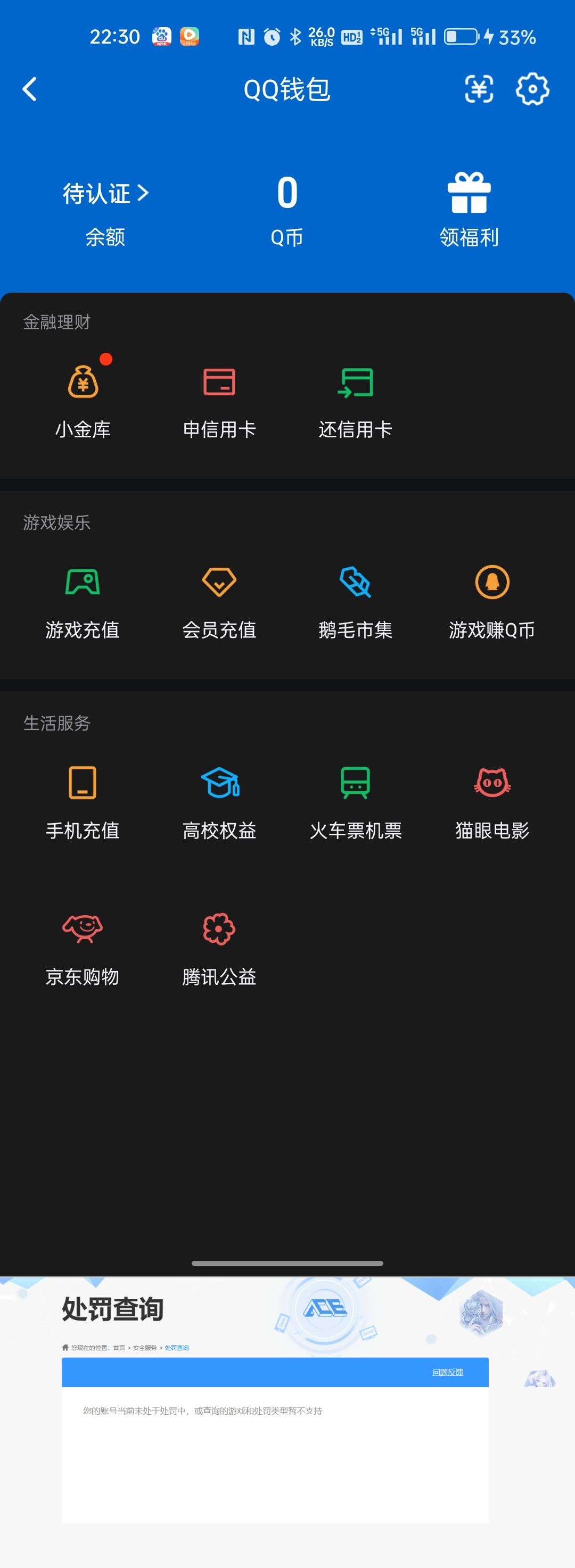Open the 鹅毛市集 marketplace icon
The image size is (575, 1568).
356,583
